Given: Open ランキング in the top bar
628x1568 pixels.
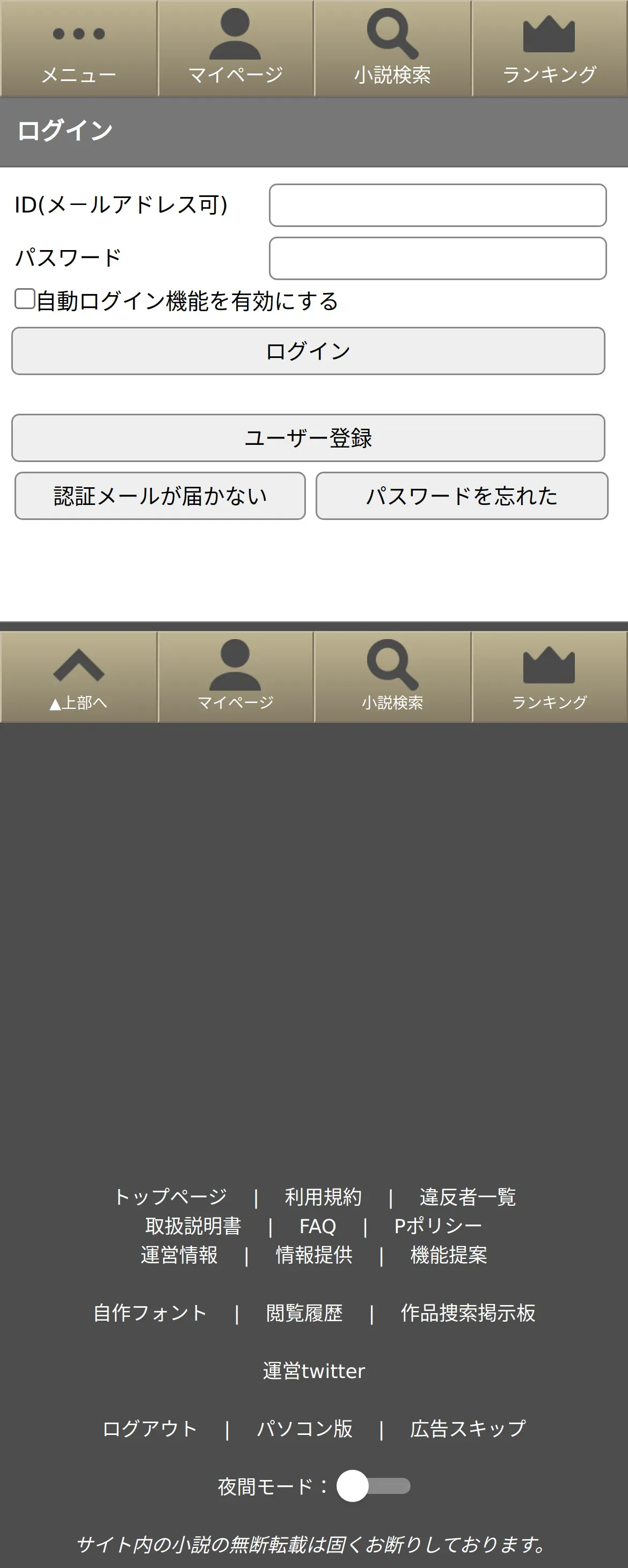Looking at the screenshot, I should tap(550, 48).
